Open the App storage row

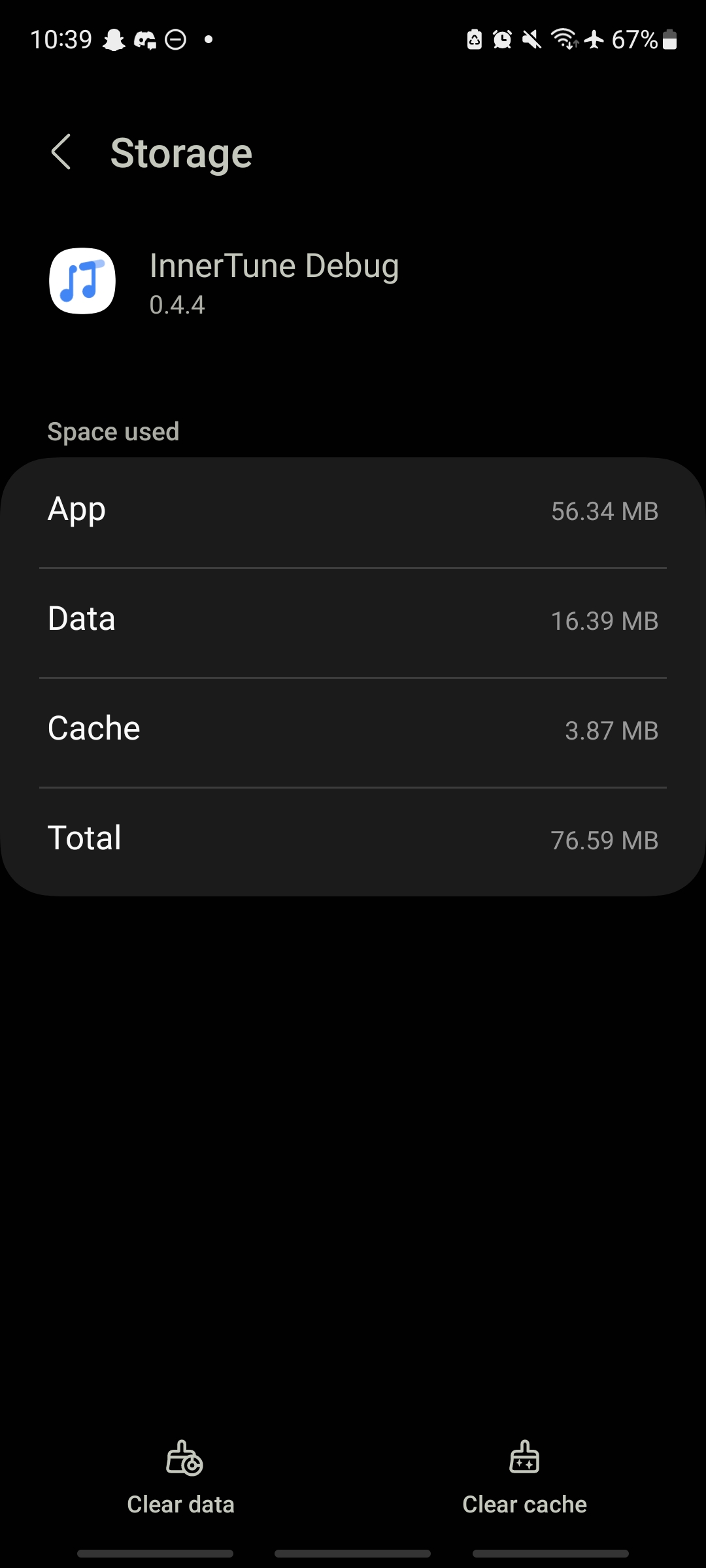(353, 511)
